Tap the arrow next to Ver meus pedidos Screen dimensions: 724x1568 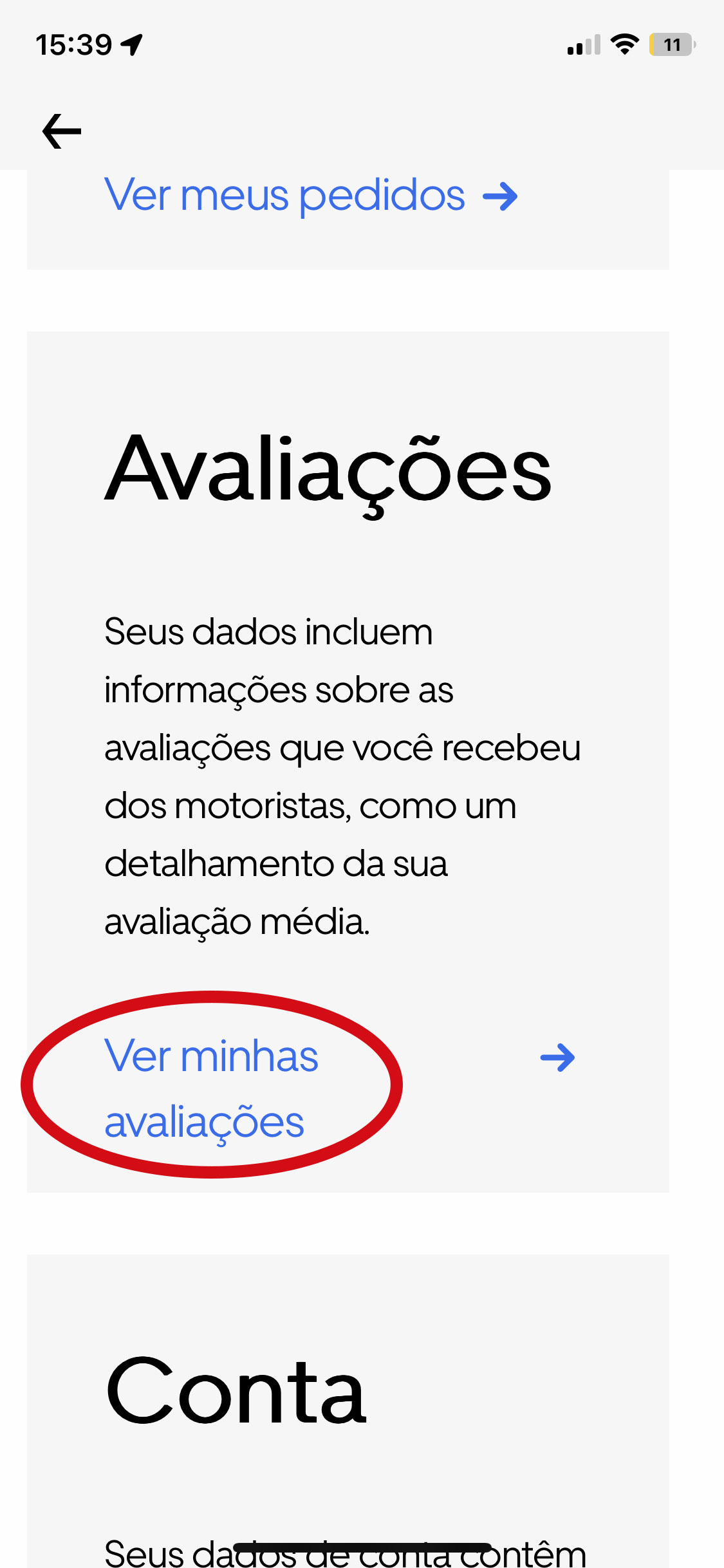pyautogui.click(x=501, y=195)
